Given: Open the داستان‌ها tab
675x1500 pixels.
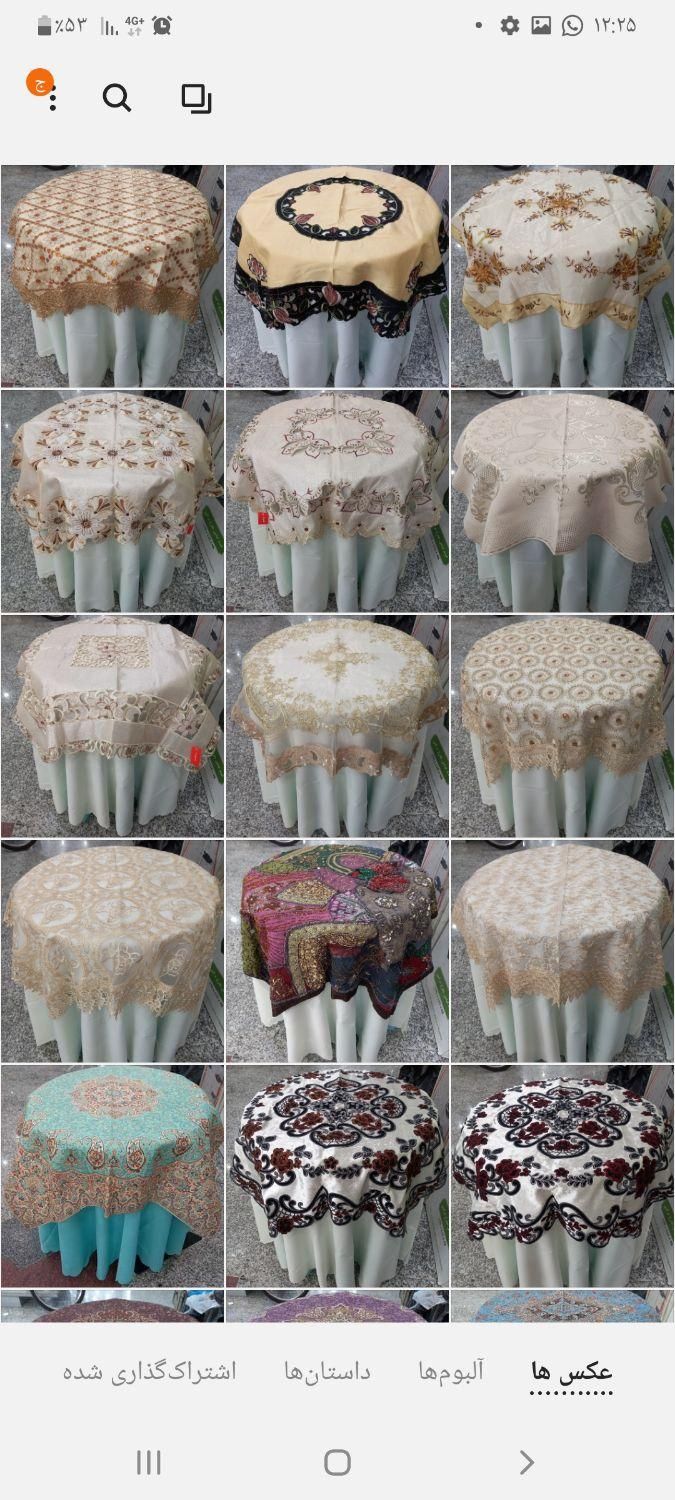Looking at the screenshot, I should pyautogui.click(x=327, y=1371).
